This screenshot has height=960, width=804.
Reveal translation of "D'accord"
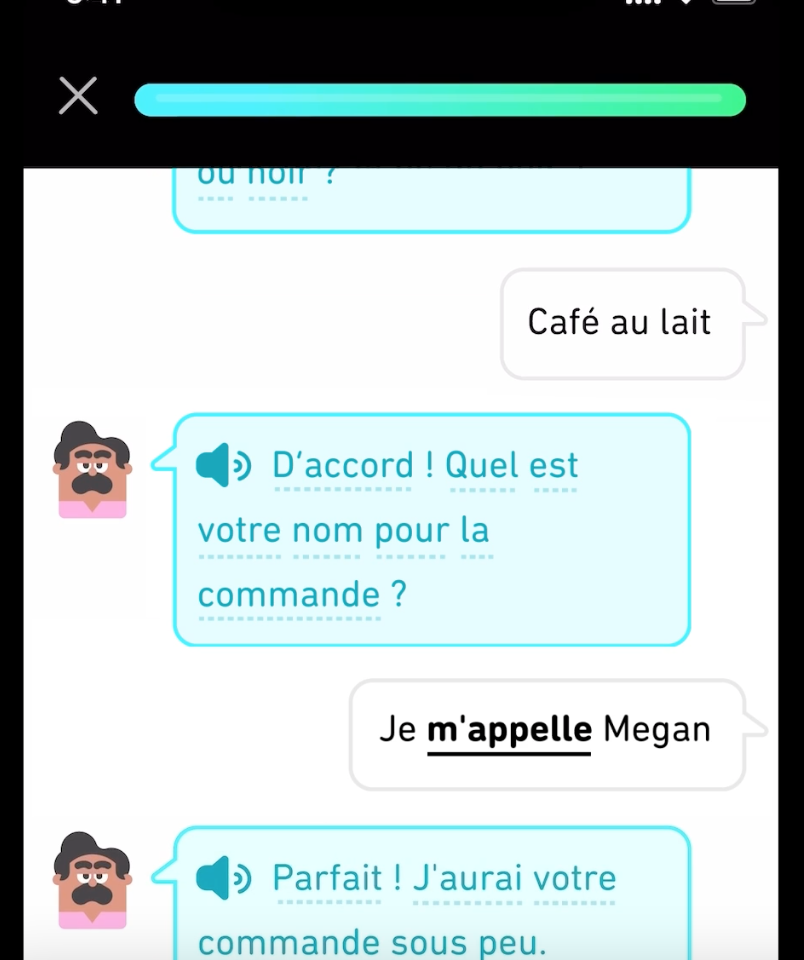(x=342, y=466)
